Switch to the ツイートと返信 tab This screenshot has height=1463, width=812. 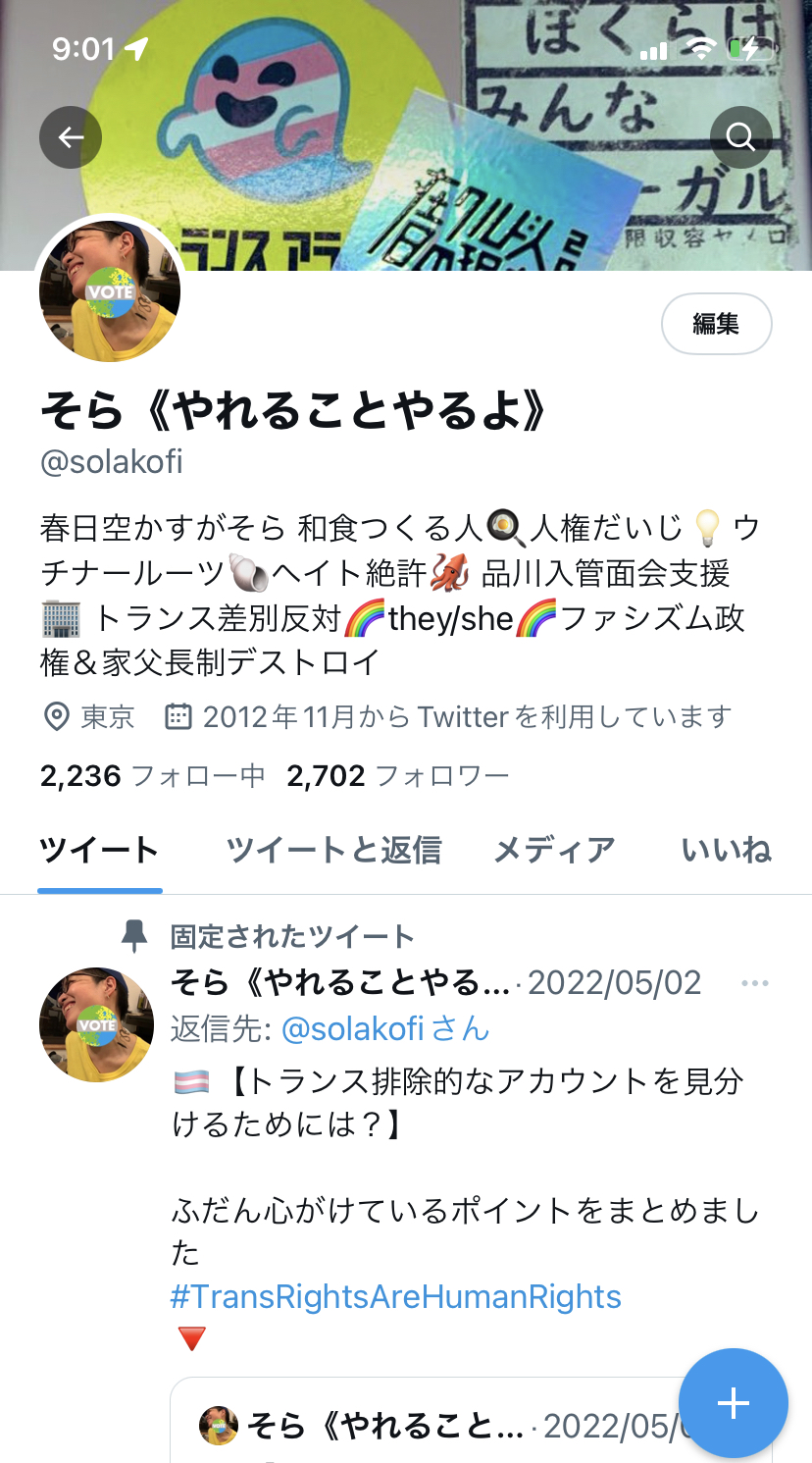click(333, 850)
